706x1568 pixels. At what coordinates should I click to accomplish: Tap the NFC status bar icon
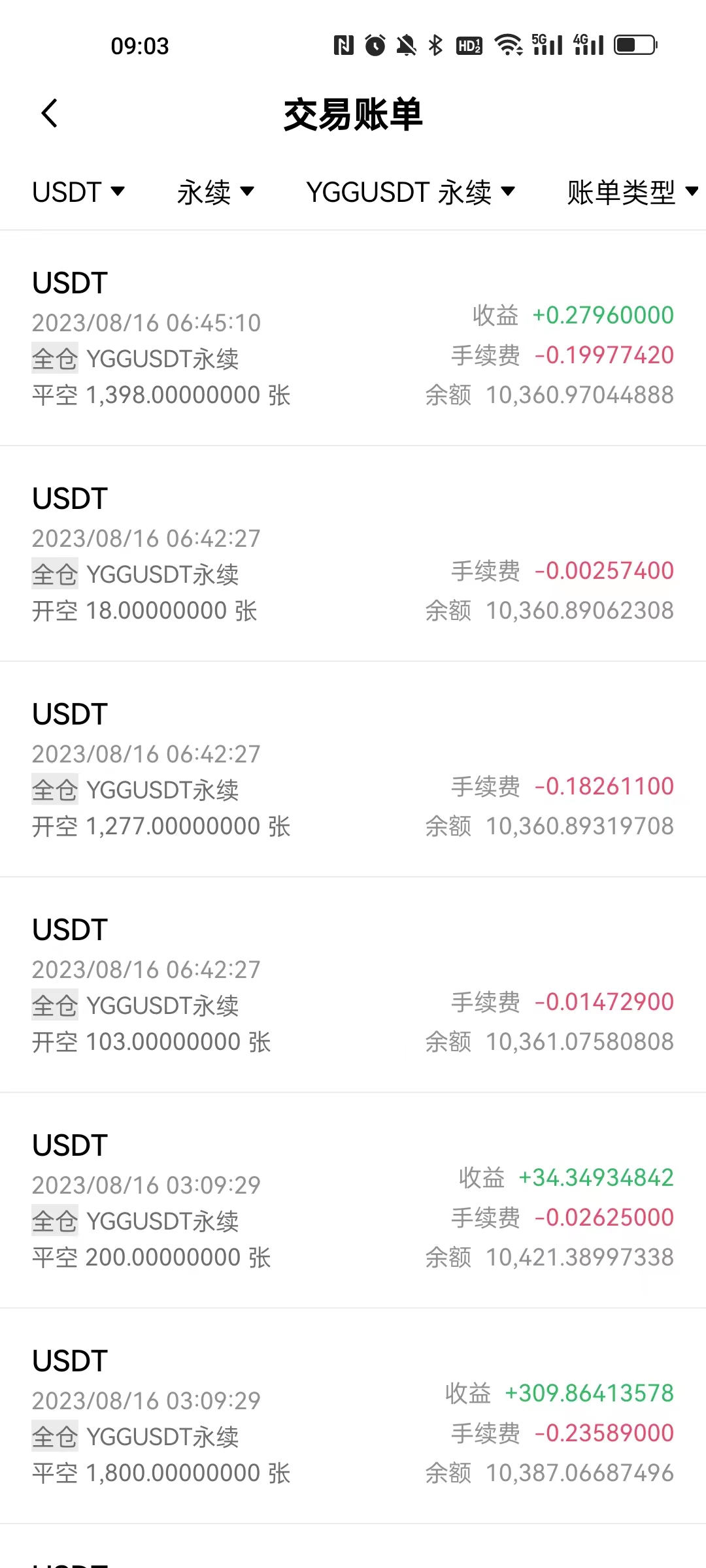343,44
